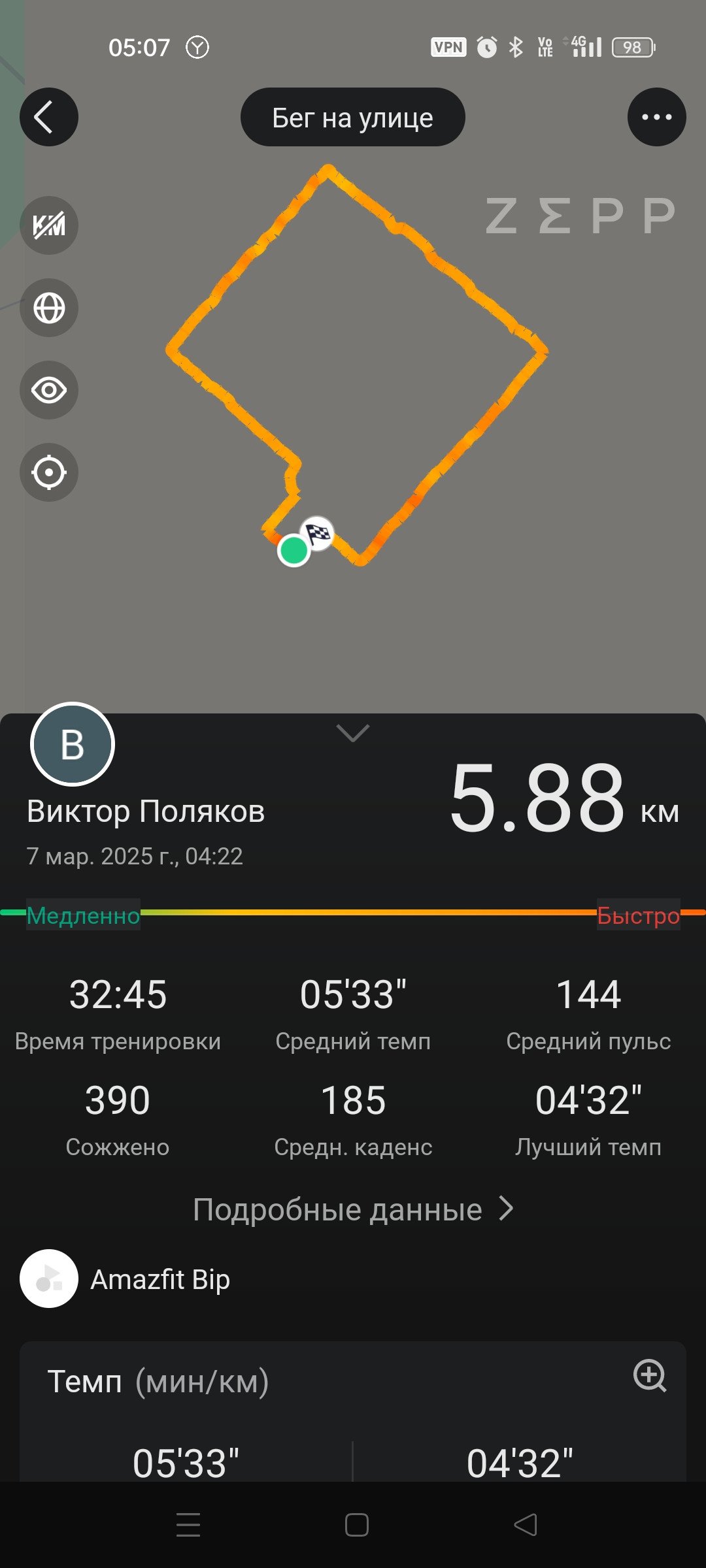This screenshot has height=1568, width=706.
Task: Open Виктор Поляков profile avatar
Action: [73, 744]
